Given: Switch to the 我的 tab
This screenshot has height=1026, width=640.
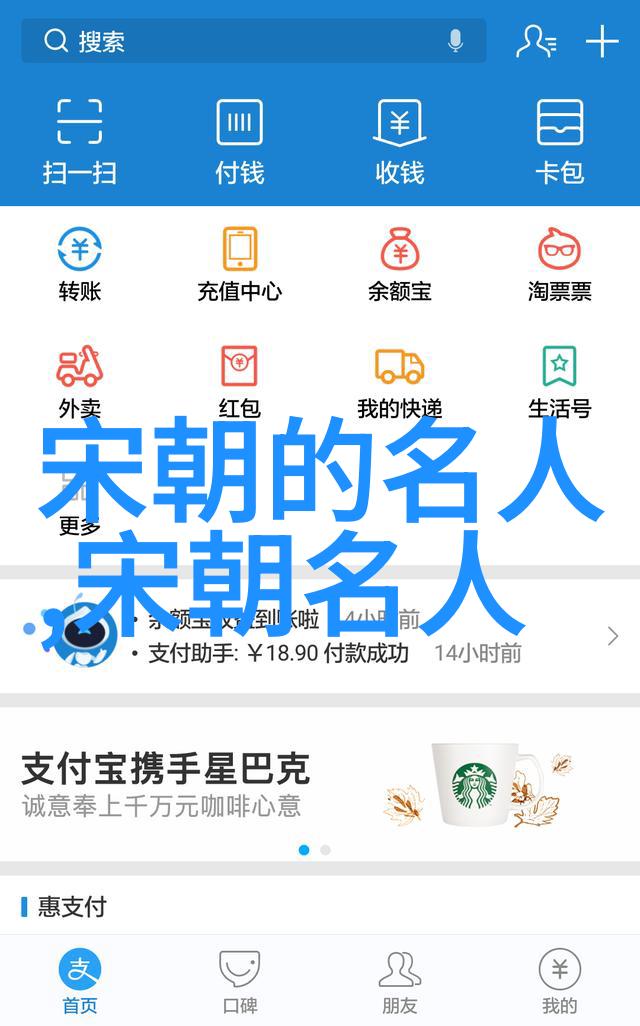Looking at the screenshot, I should pyautogui.click(x=560, y=980).
